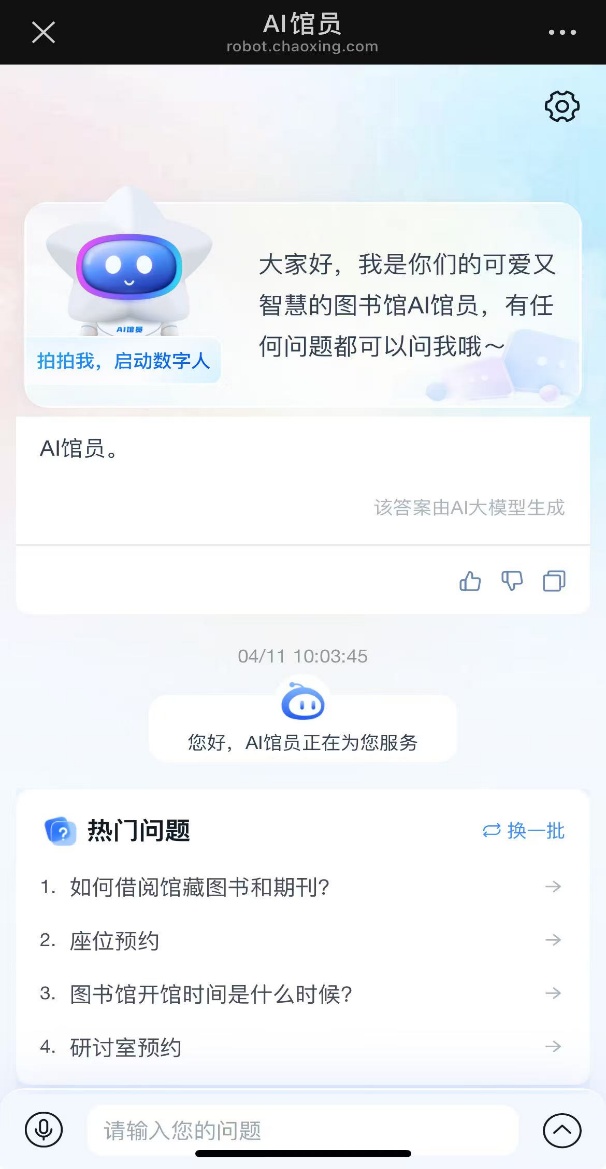This screenshot has height=1169, width=606.
Task: Close the AI馆员 web page
Action: (43, 33)
